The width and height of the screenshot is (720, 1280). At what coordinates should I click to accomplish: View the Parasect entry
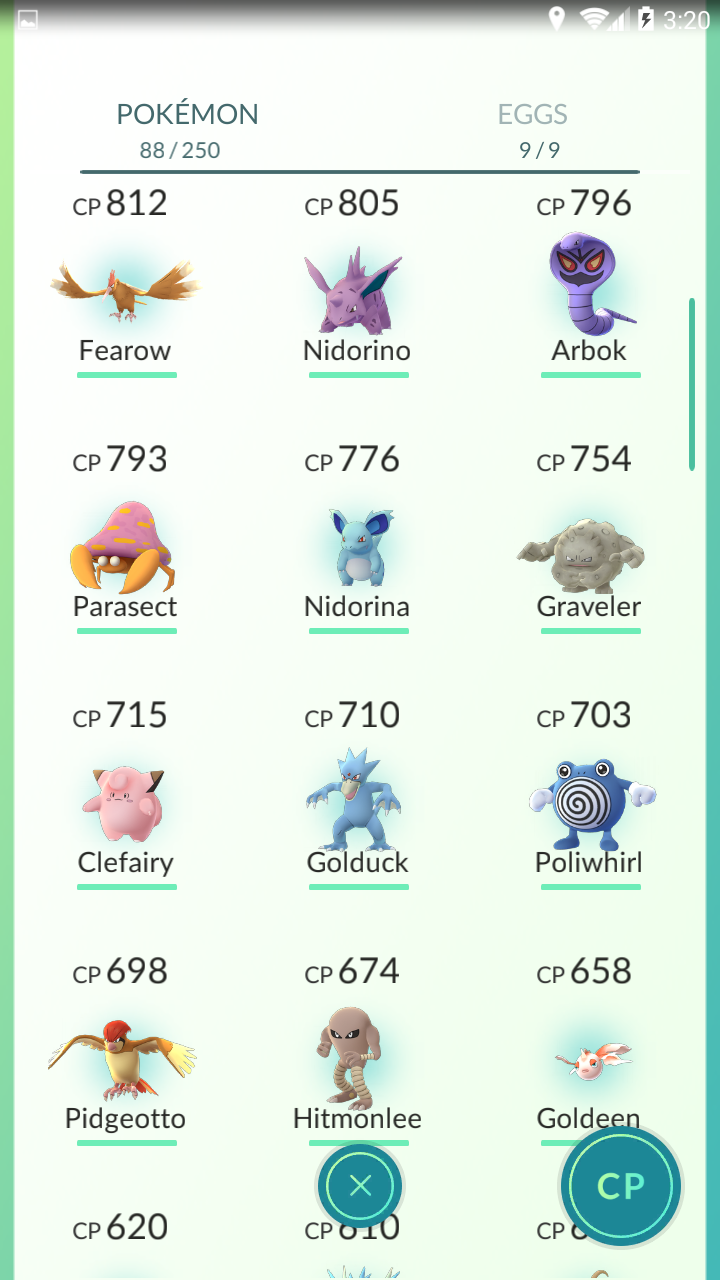[126, 539]
